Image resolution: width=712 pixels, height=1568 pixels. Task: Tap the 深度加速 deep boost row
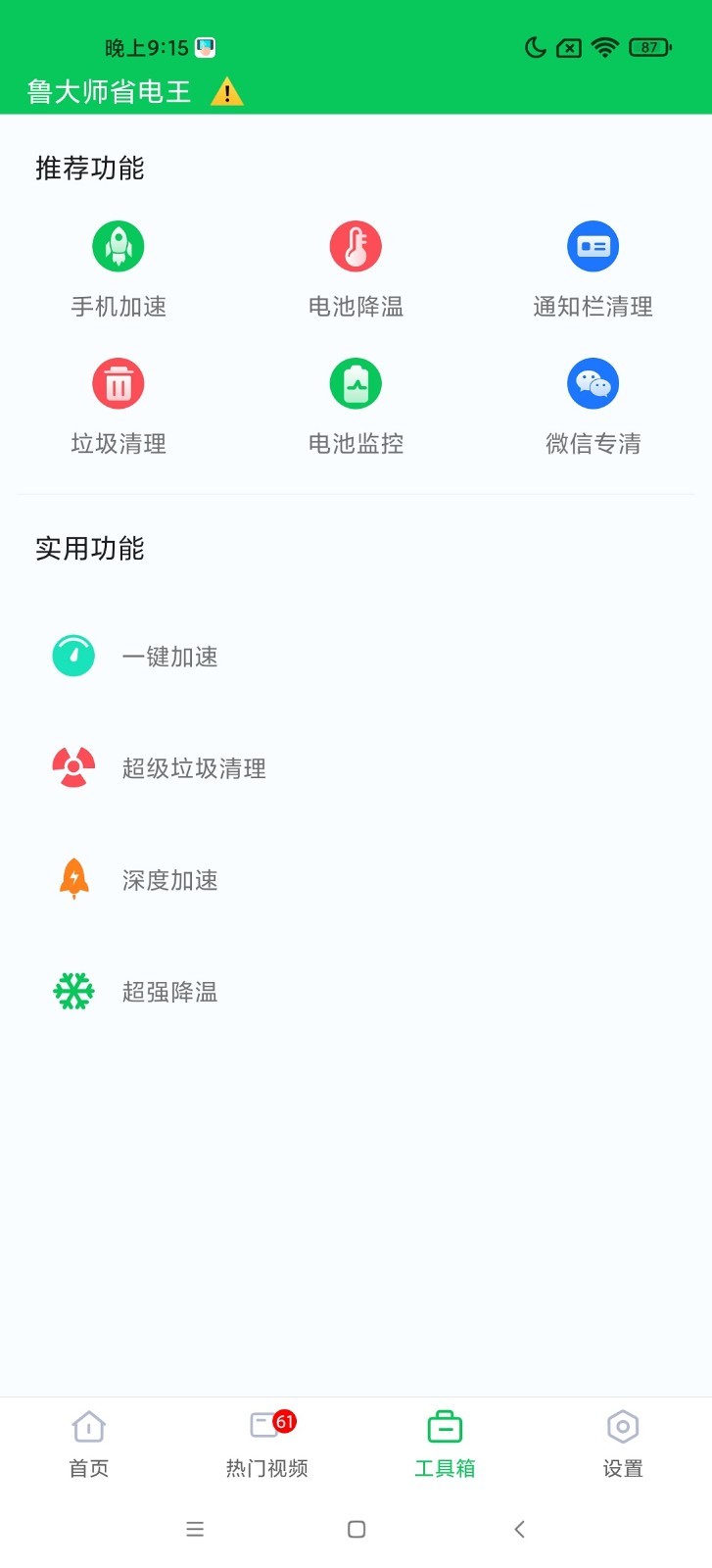click(169, 880)
